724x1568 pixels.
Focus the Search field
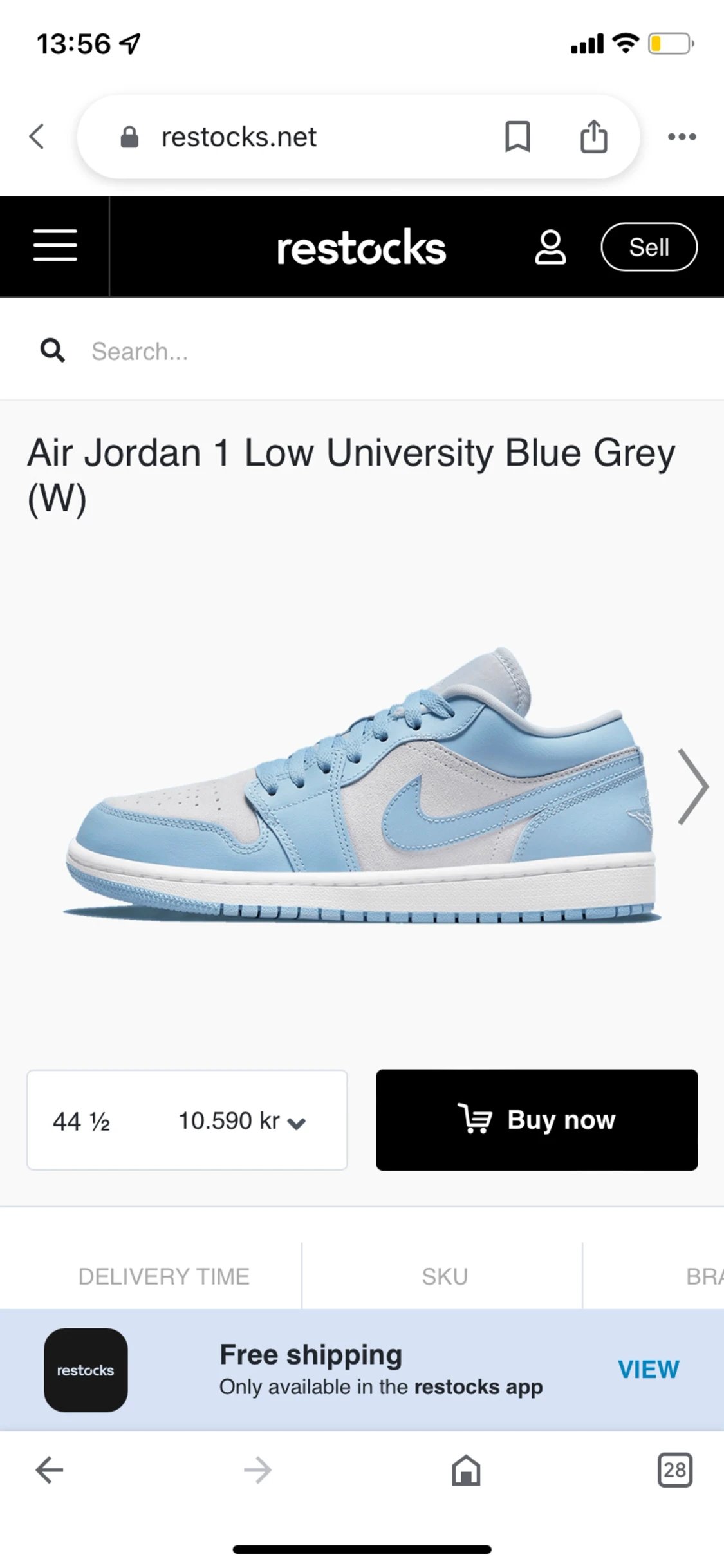(322, 352)
